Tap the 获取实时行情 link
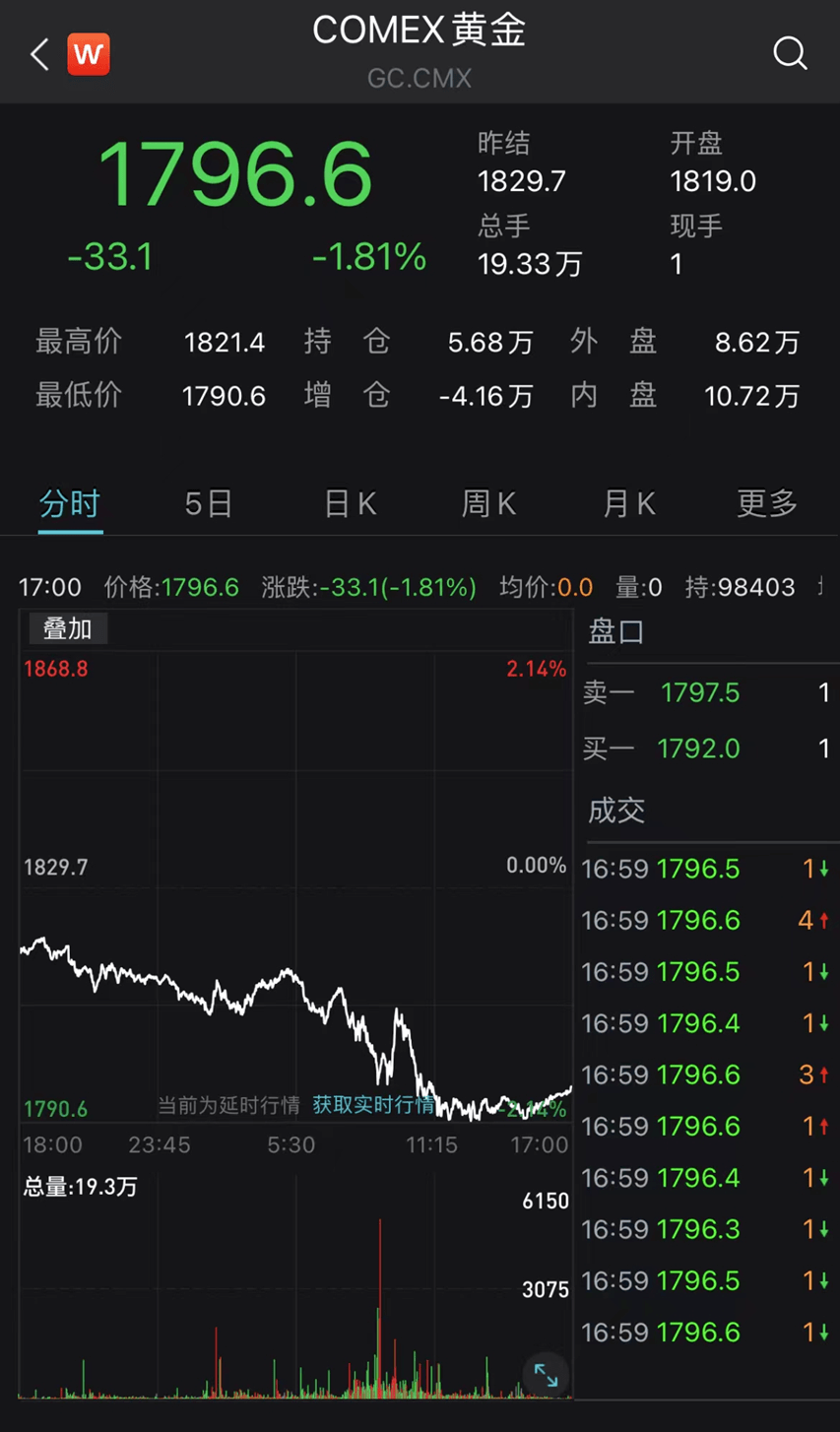Viewport: 840px width, 1432px height. click(373, 1104)
